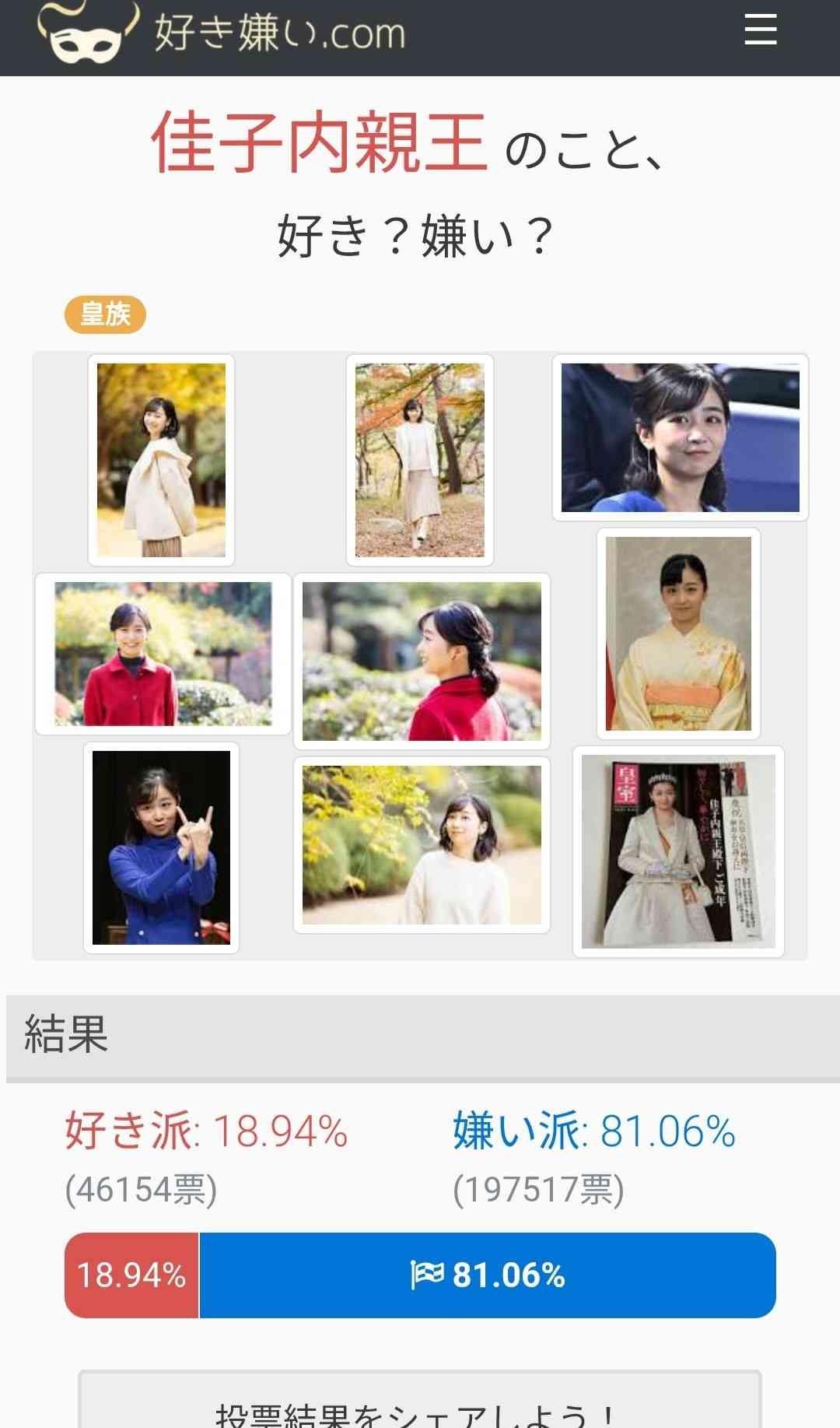View the yellow kimono photo

click(678, 633)
